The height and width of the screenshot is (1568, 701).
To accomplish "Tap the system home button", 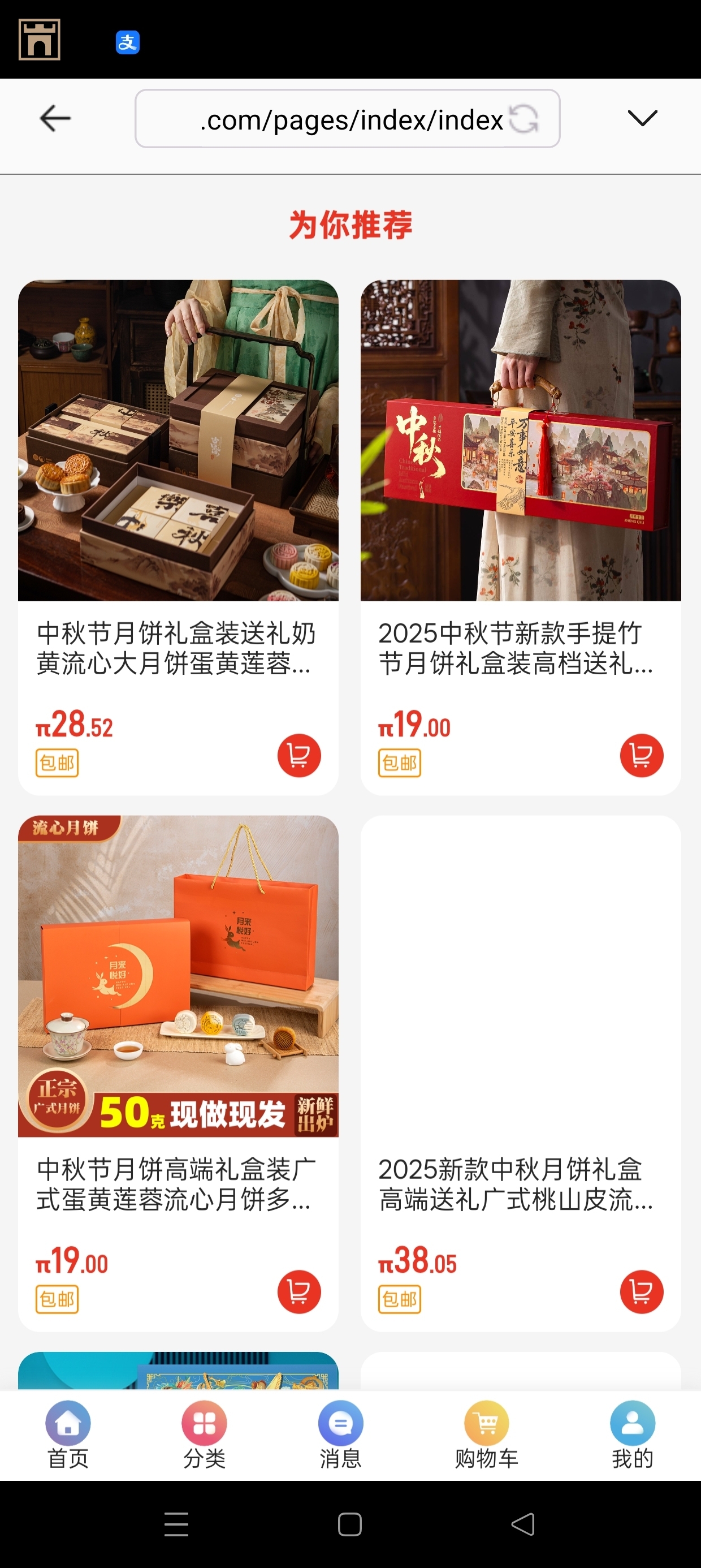I will tap(350, 1524).
